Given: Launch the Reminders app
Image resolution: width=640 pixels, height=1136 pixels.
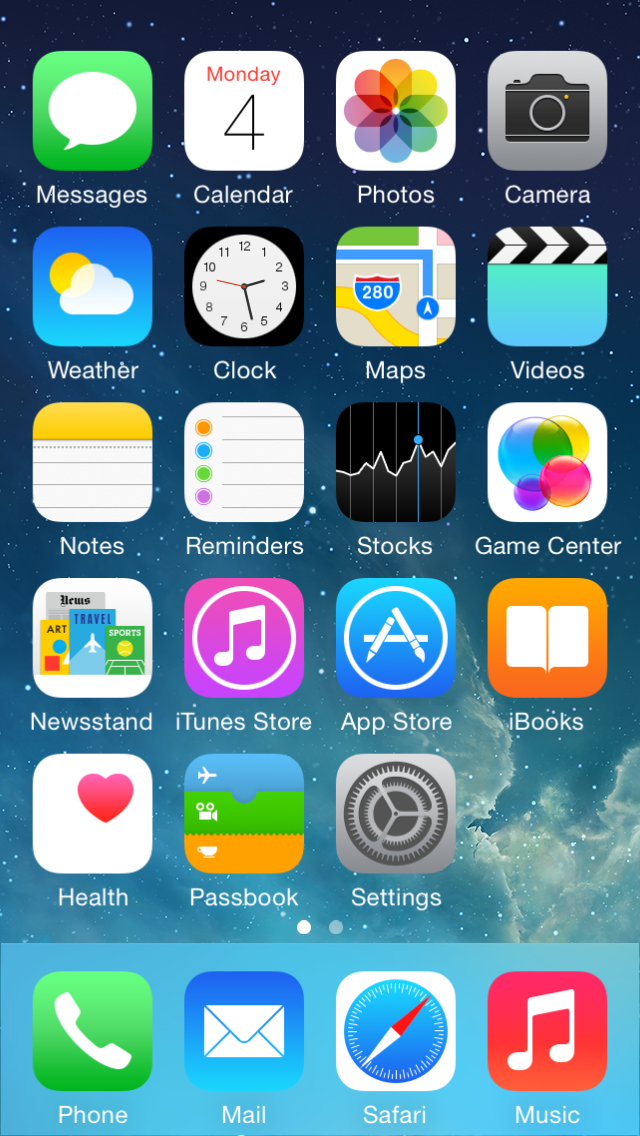Looking at the screenshot, I should tap(244, 462).
